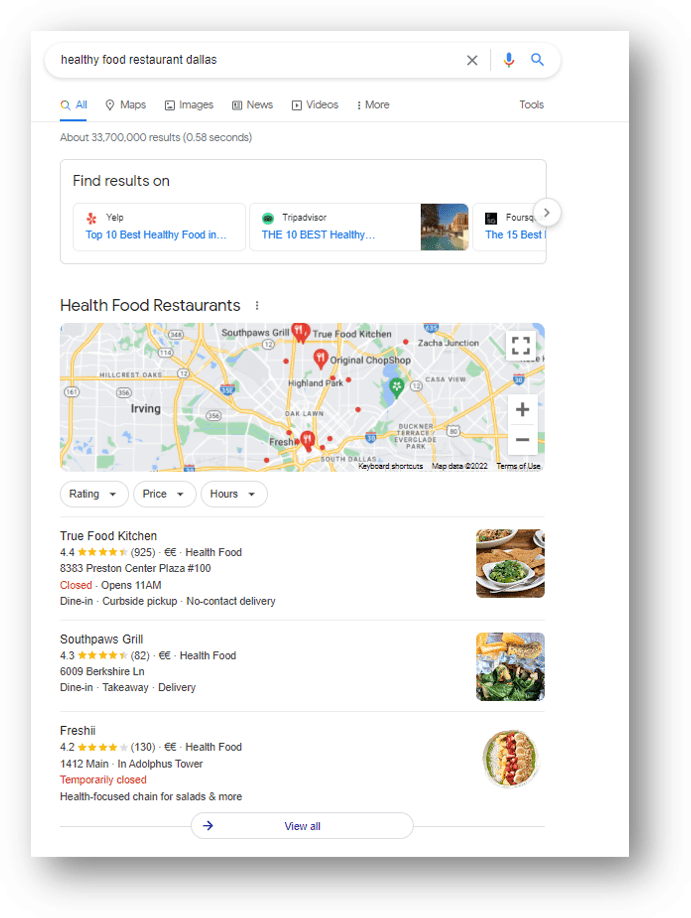The width and height of the screenshot is (691, 918).
Task: Open Health Food Restaurants options menu
Action: pos(257,306)
